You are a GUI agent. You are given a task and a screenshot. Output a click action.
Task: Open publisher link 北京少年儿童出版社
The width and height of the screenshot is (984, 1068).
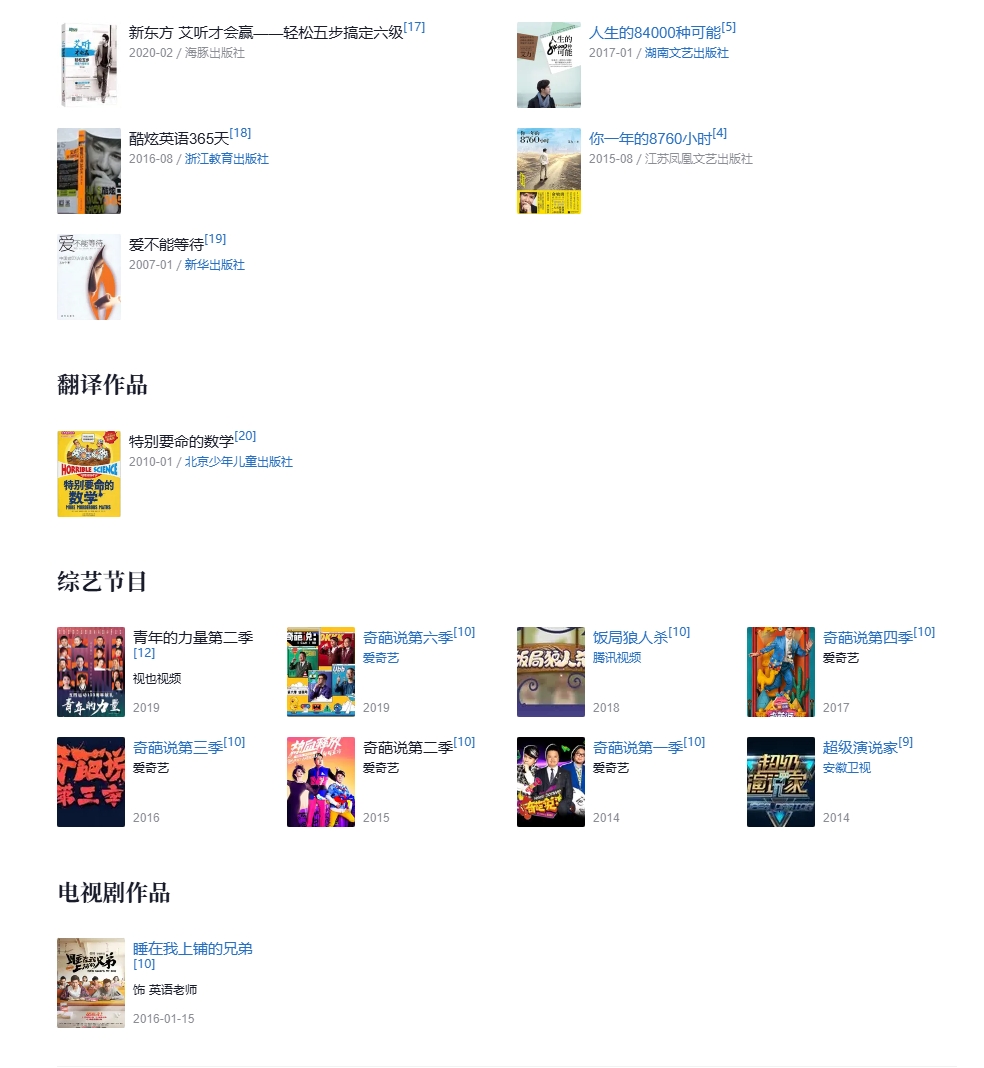click(238, 462)
